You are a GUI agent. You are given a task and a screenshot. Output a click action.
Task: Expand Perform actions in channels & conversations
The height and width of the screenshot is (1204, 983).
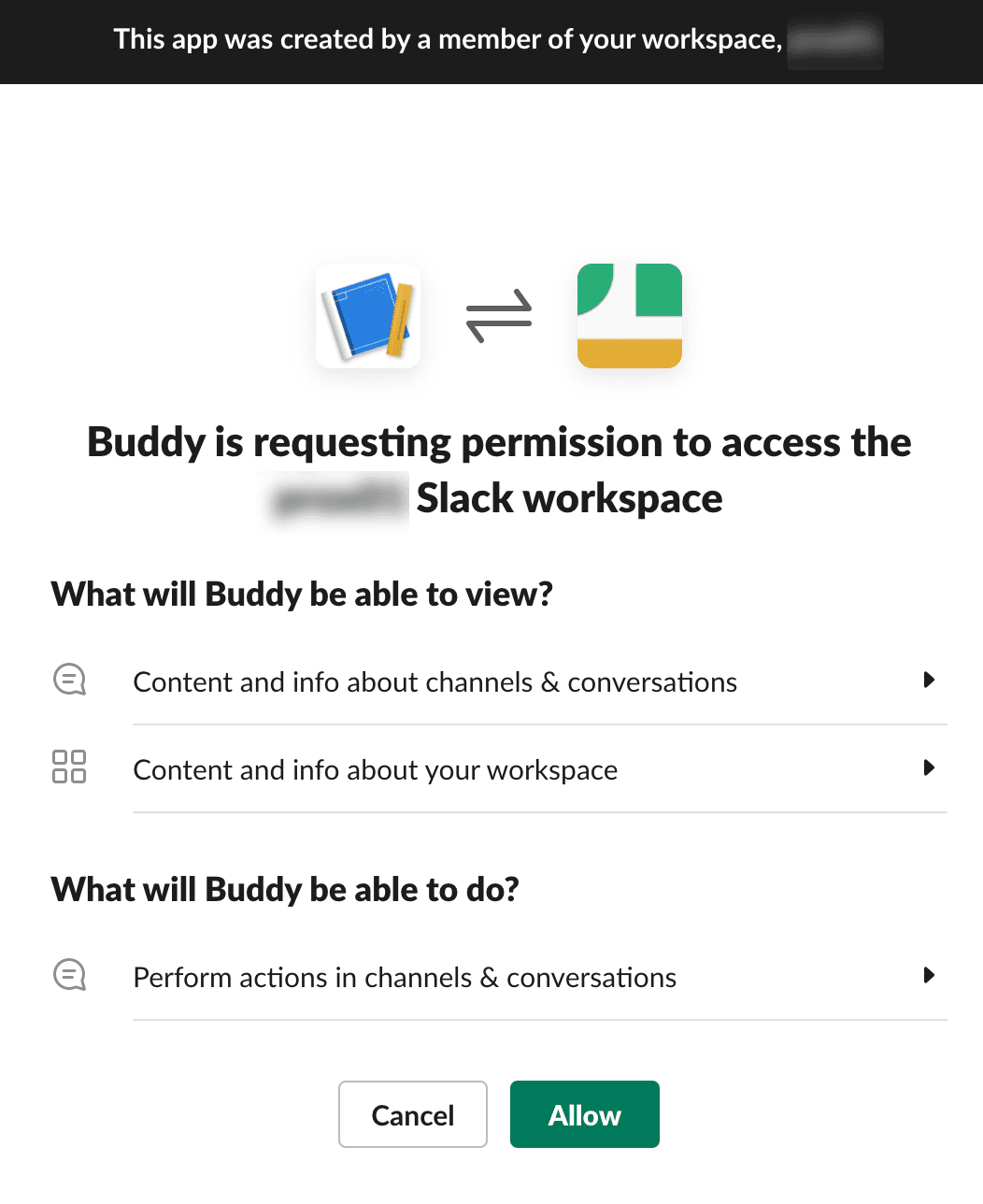[928, 976]
